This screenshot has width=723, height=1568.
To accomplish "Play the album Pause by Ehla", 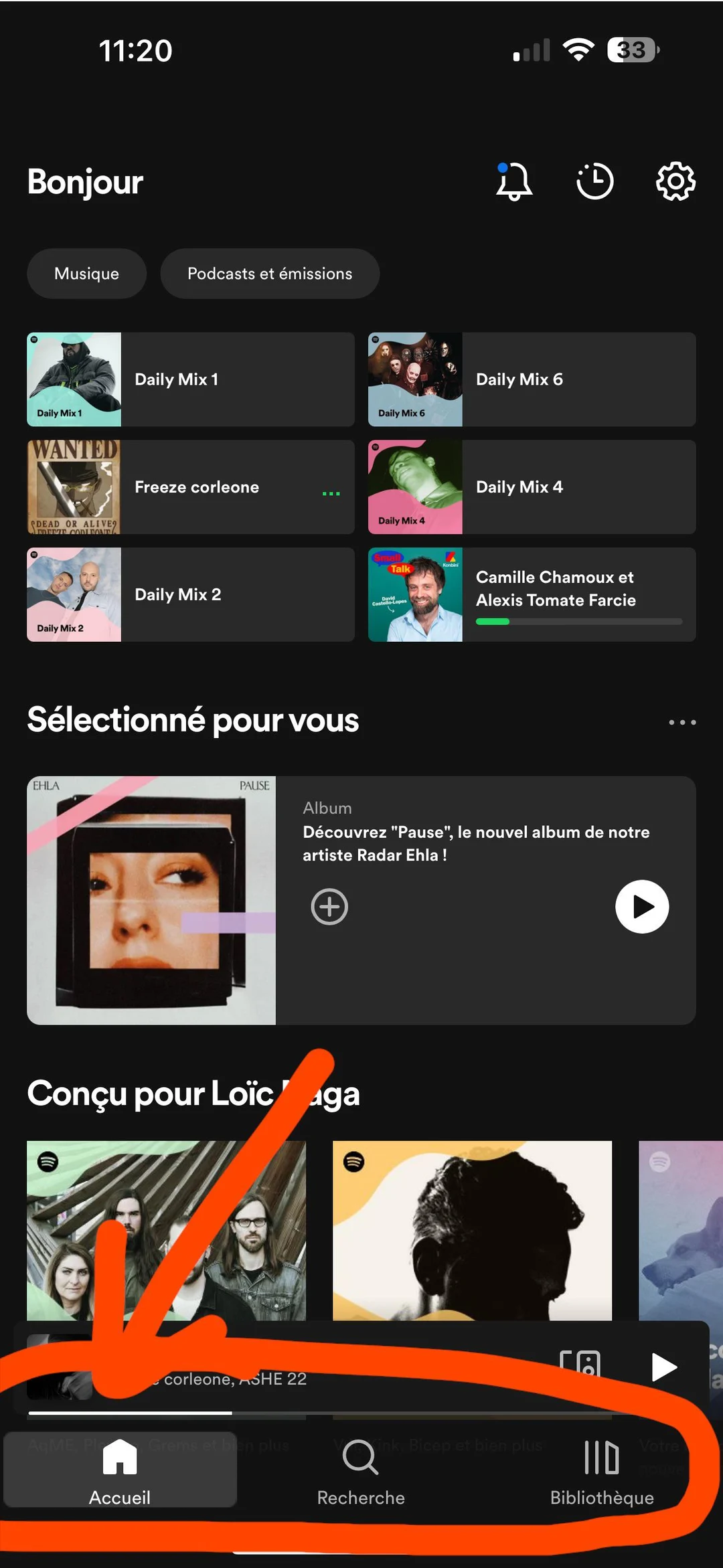I will pyautogui.click(x=642, y=907).
